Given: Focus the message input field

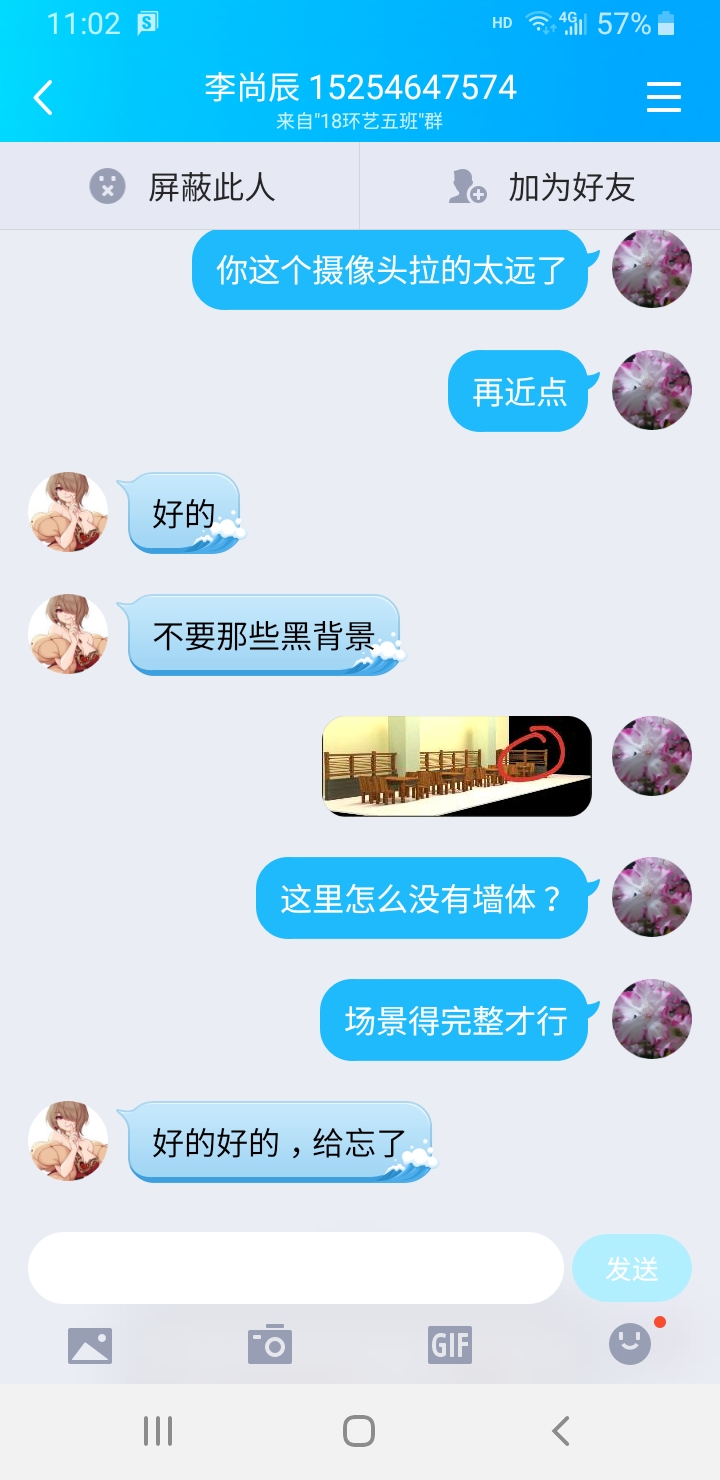Looking at the screenshot, I should pyautogui.click(x=295, y=1268).
